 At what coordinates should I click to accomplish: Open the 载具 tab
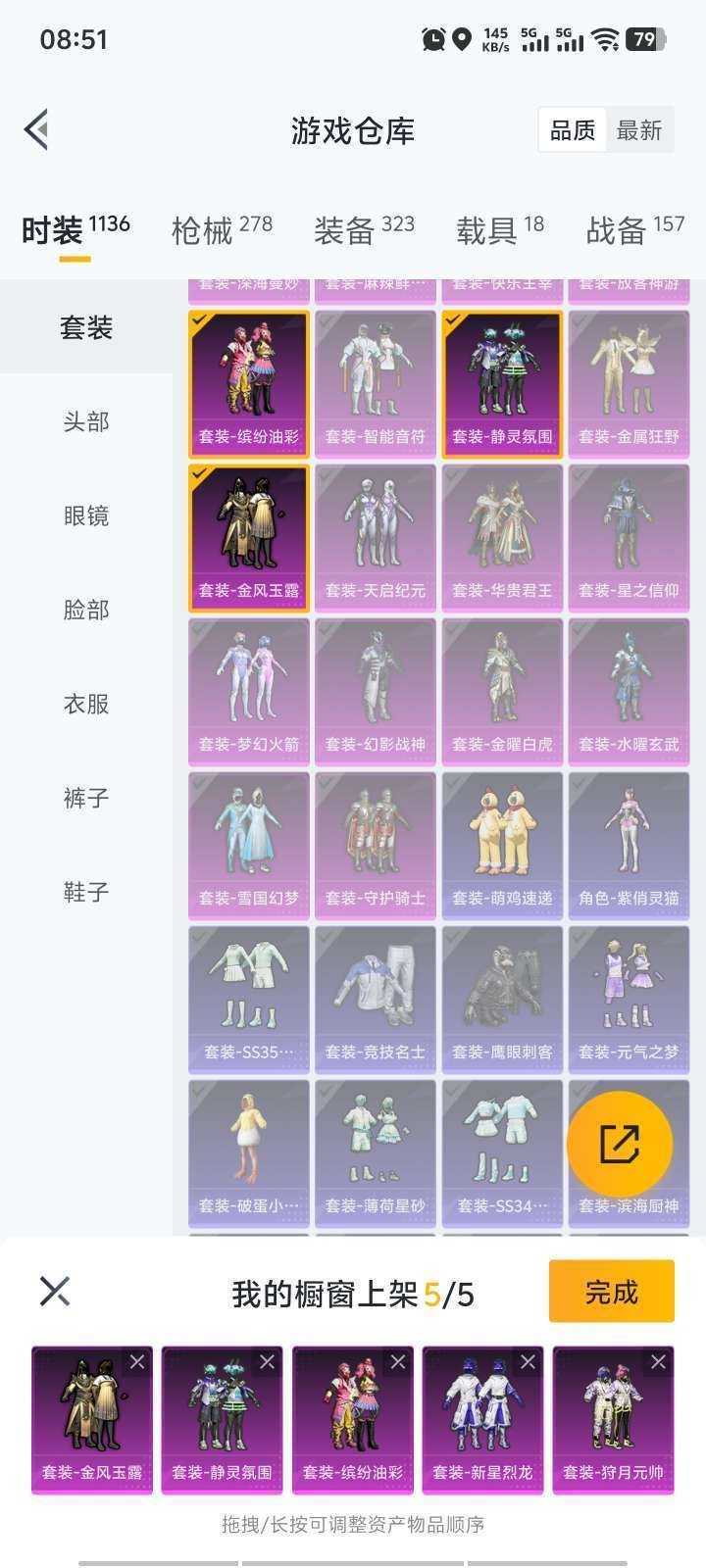[x=499, y=230]
